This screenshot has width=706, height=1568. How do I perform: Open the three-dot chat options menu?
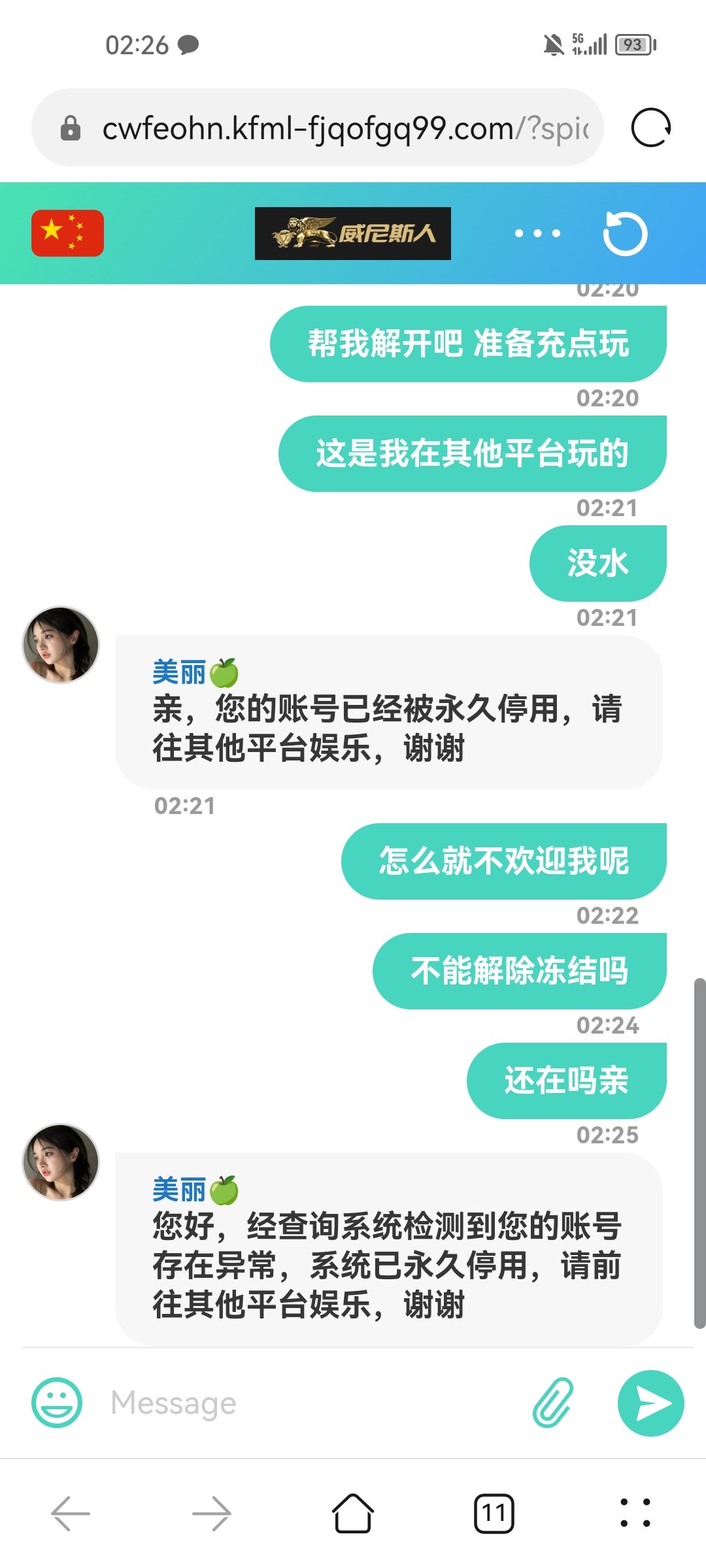coord(537,233)
